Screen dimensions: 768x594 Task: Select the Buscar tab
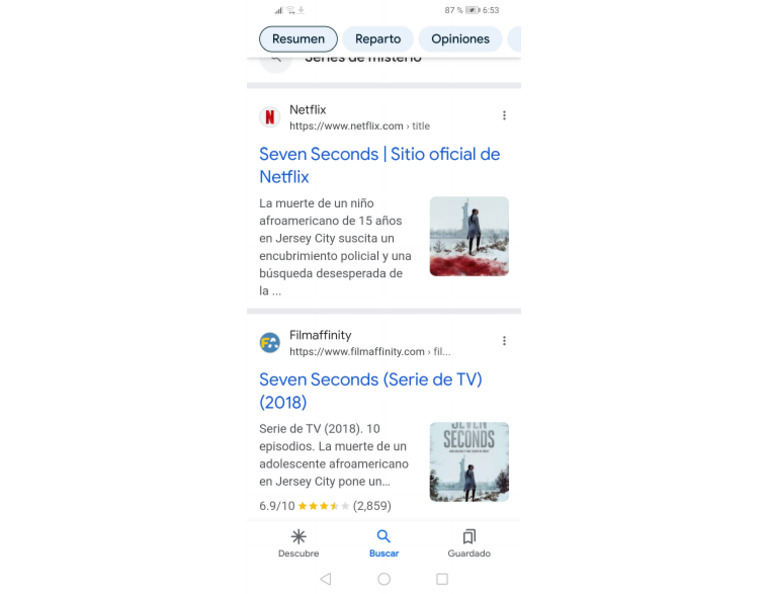[x=384, y=543]
